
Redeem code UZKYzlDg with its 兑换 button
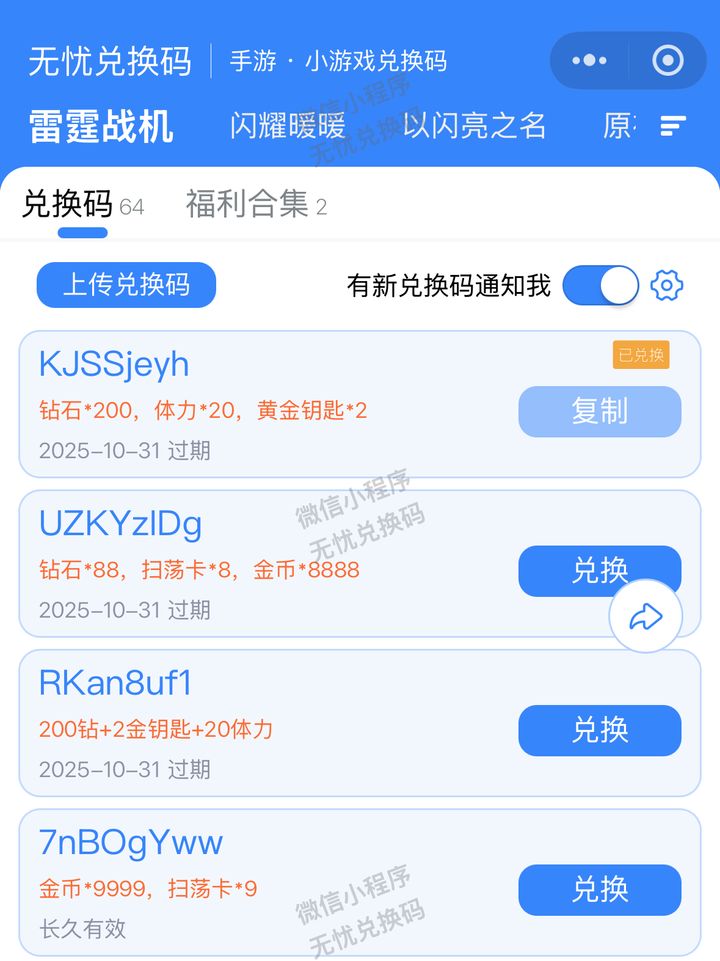(598, 571)
